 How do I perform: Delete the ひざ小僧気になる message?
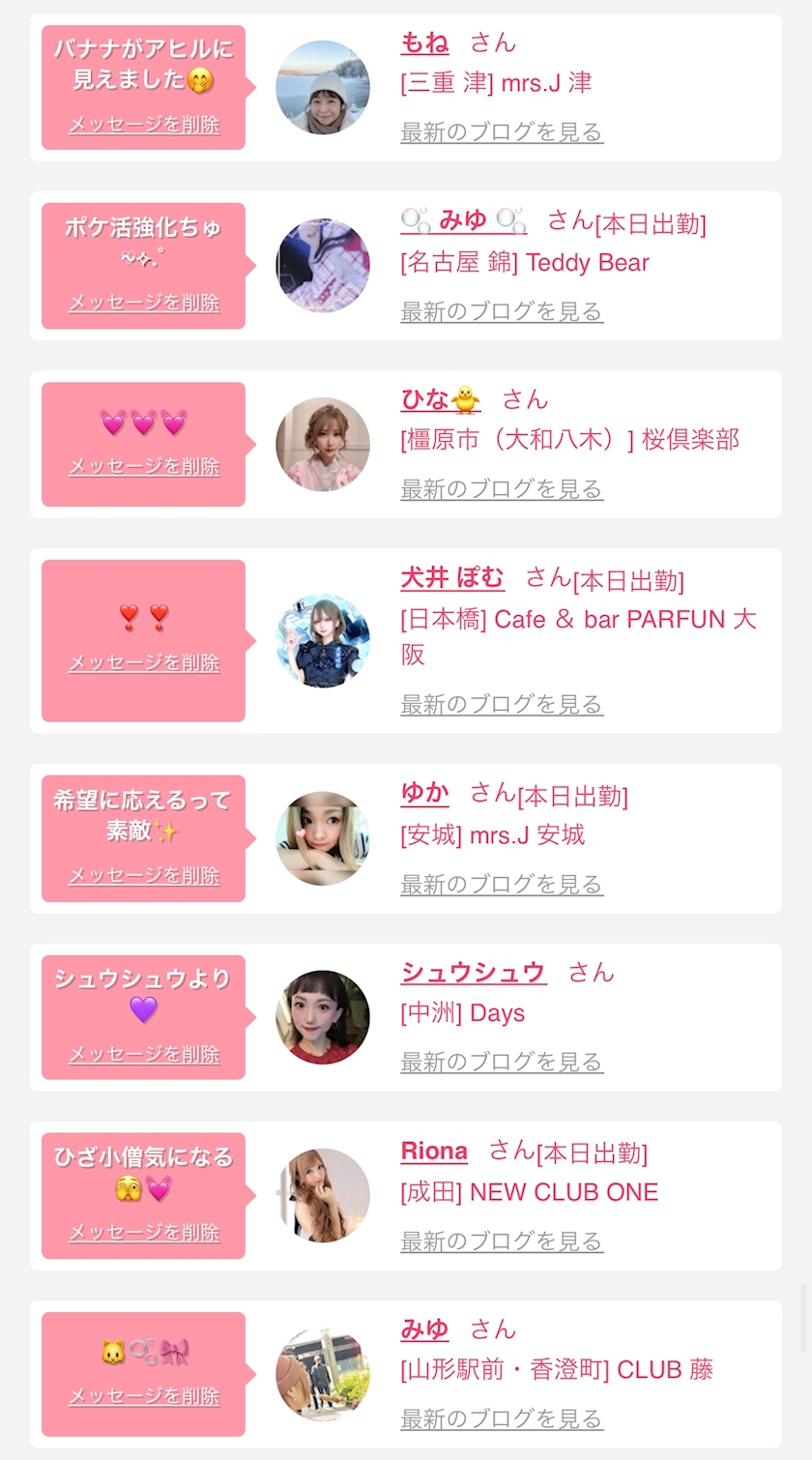click(x=144, y=1233)
